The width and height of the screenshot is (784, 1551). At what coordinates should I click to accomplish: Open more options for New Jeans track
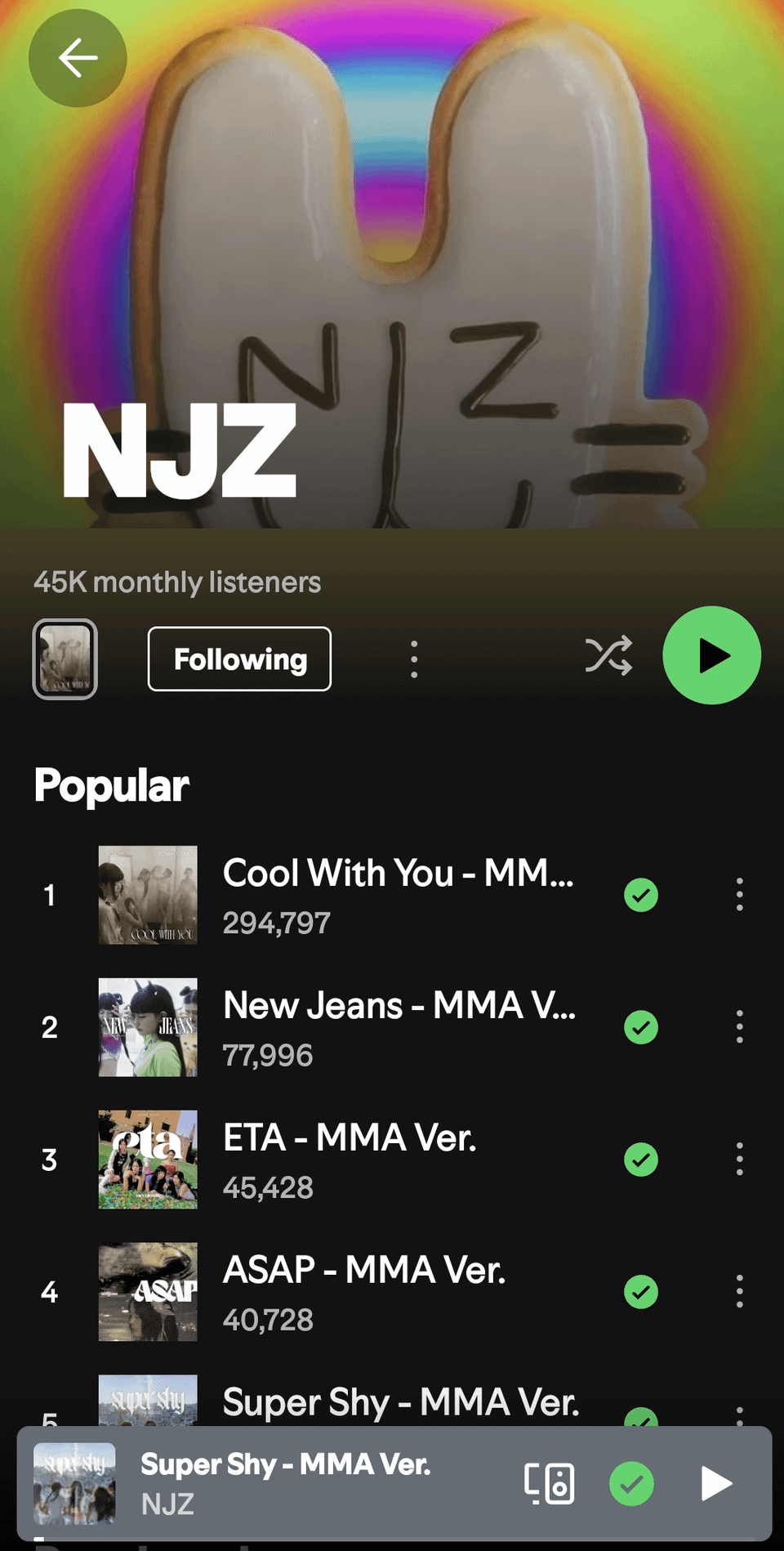tap(739, 1027)
